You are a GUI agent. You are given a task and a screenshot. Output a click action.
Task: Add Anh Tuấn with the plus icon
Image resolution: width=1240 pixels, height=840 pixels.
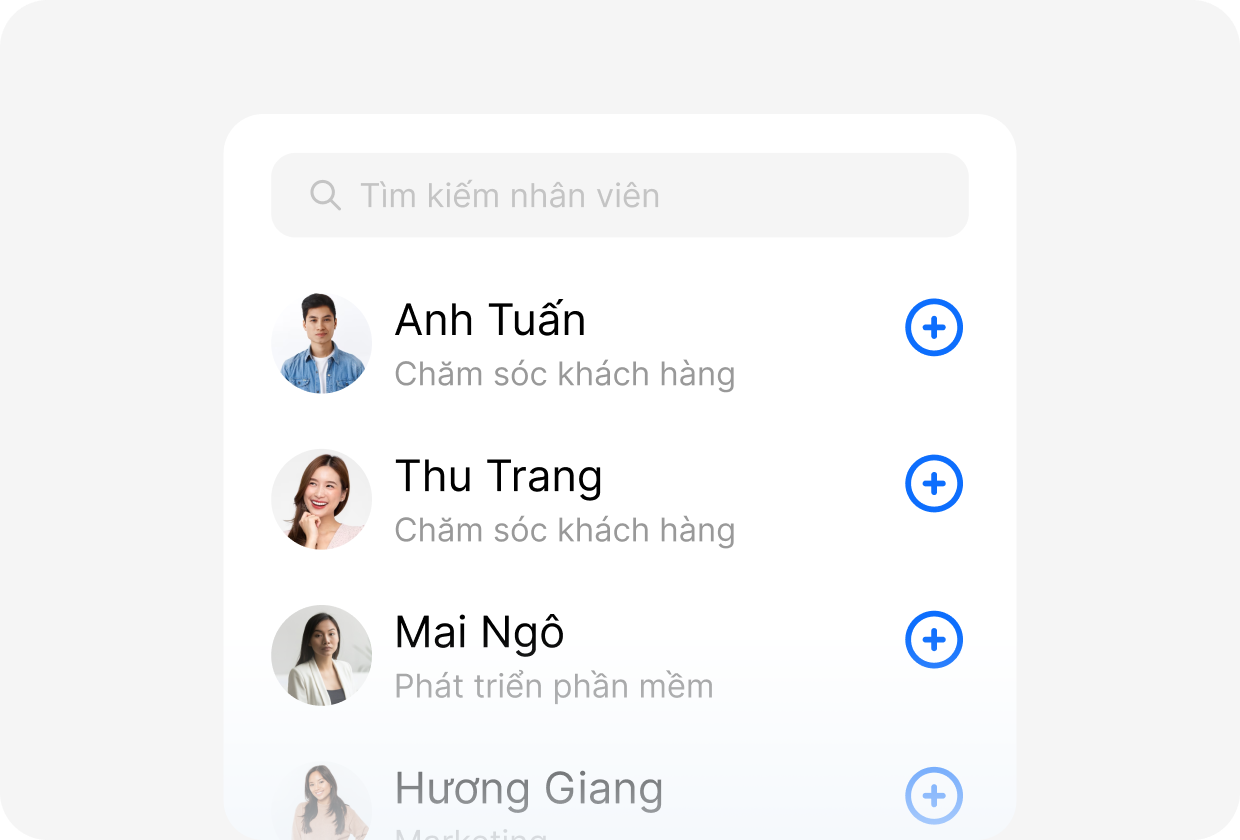(x=933, y=327)
